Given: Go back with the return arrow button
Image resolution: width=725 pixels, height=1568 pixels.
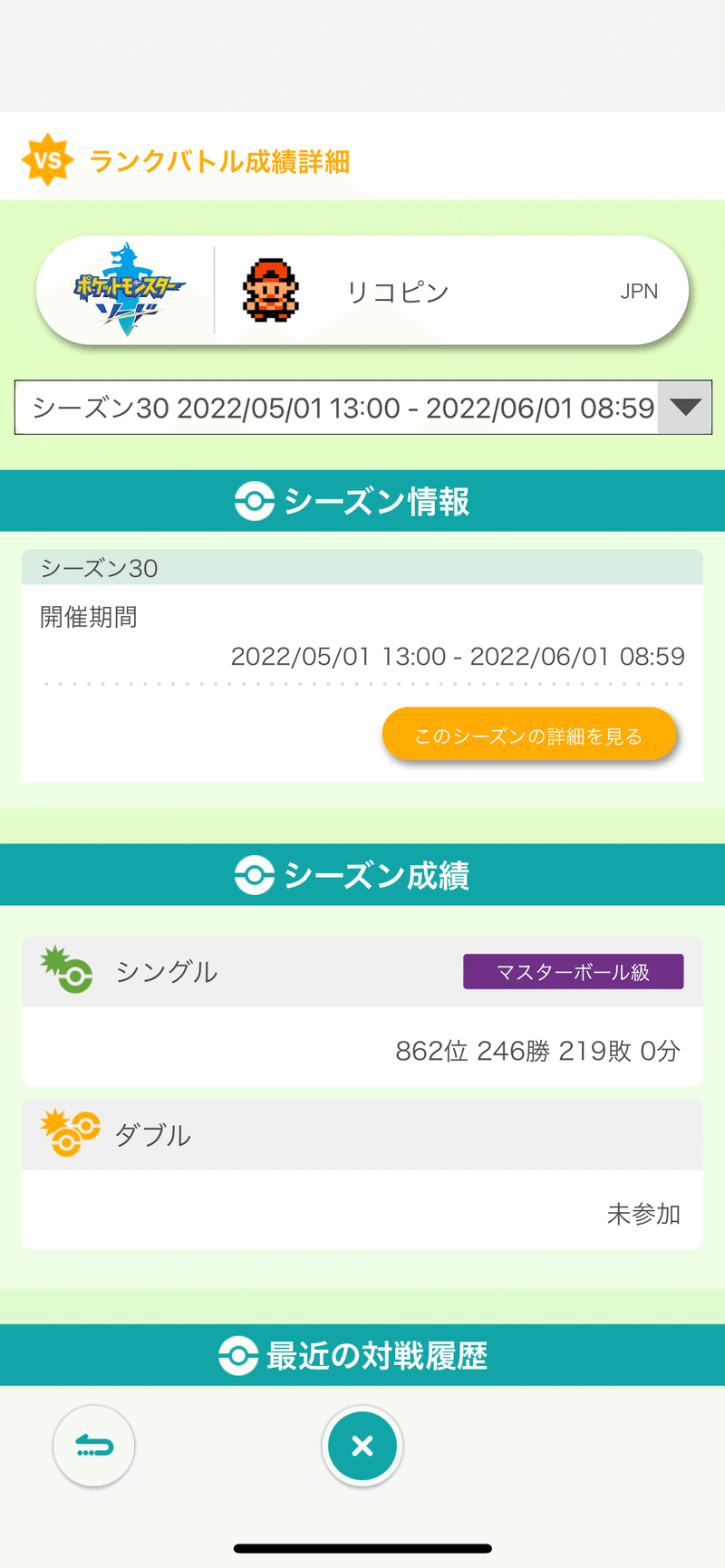Looking at the screenshot, I should 94,1446.
